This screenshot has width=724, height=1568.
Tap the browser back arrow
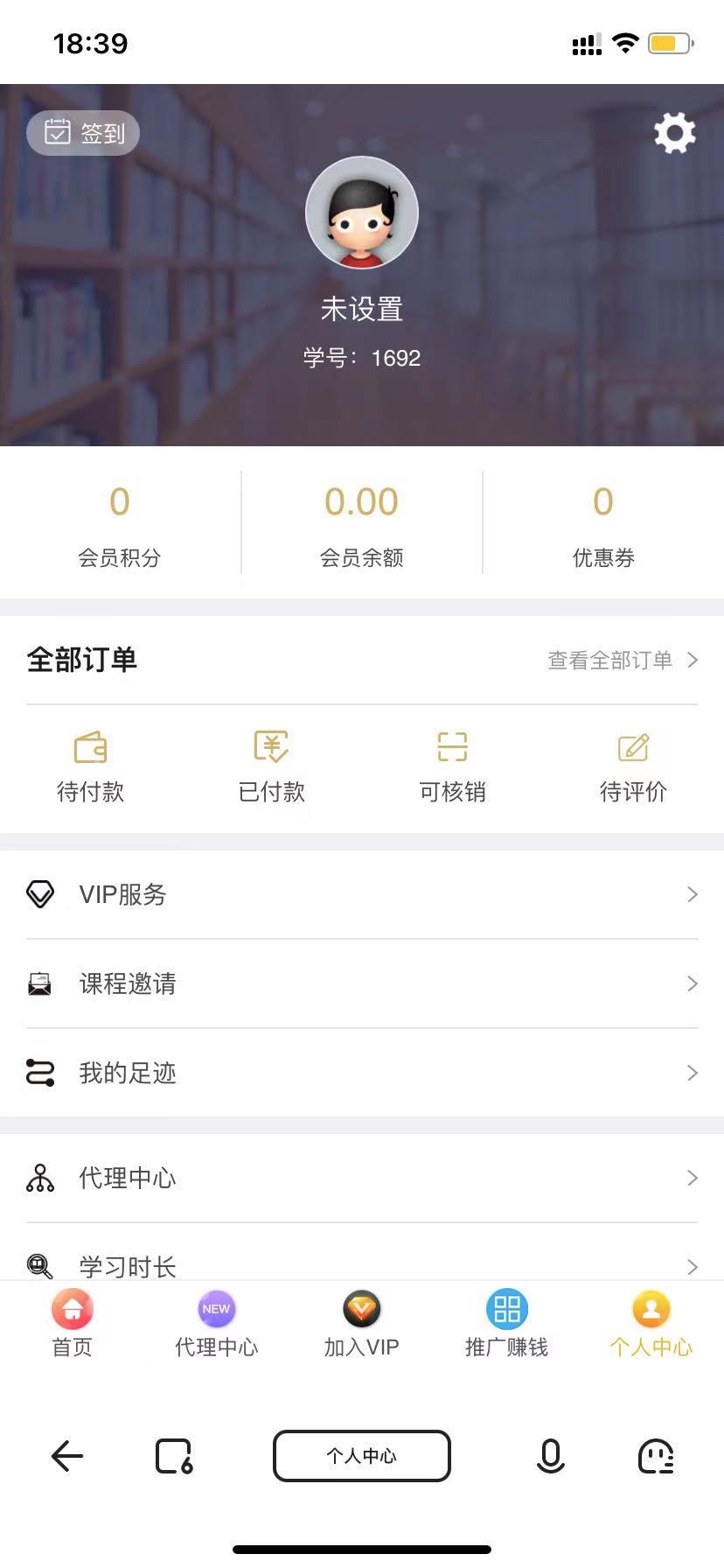pyautogui.click(x=67, y=1456)
